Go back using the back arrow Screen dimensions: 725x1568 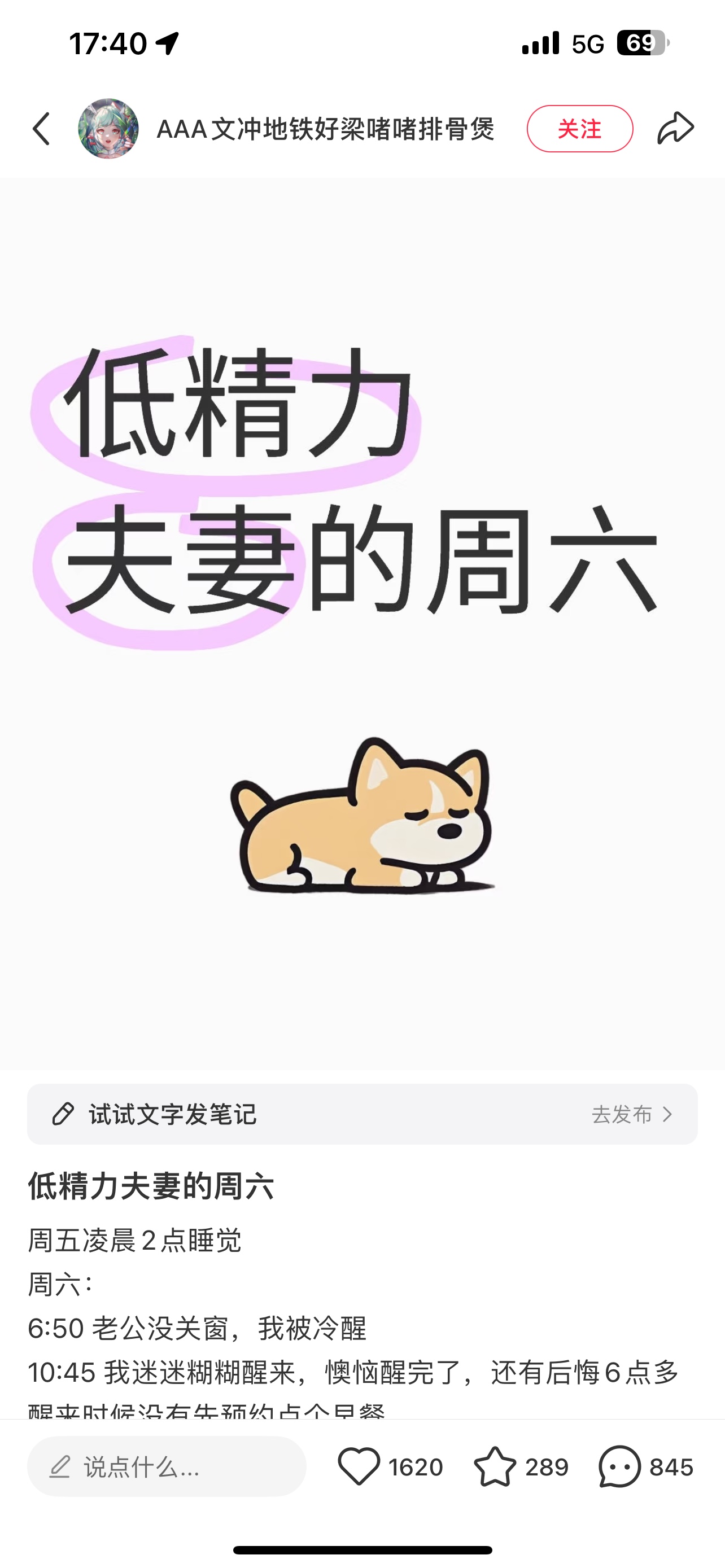pyautogui.click(x=41, y=129)
